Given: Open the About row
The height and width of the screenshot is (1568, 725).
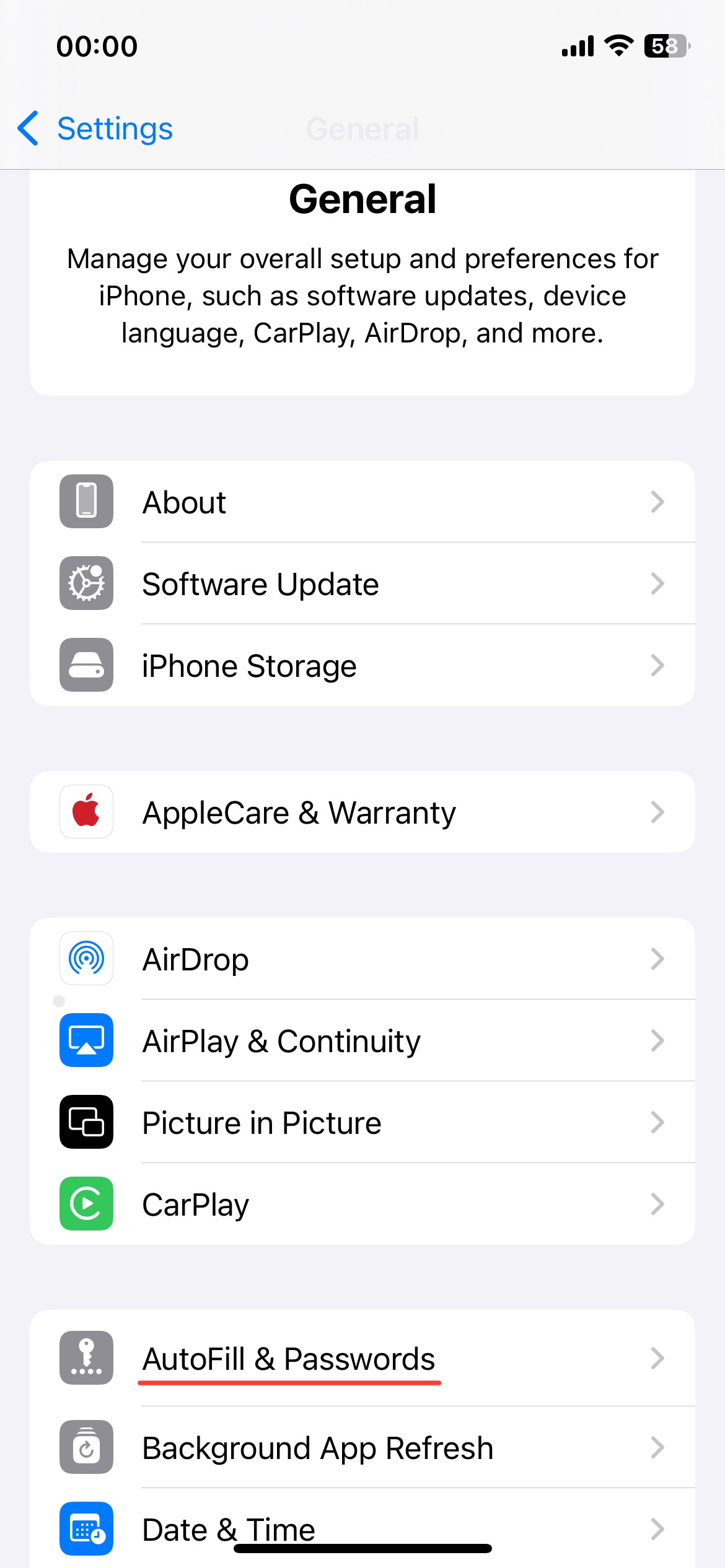Looking at the screenshot, I should pyautogui.click(x=362, y=502).
